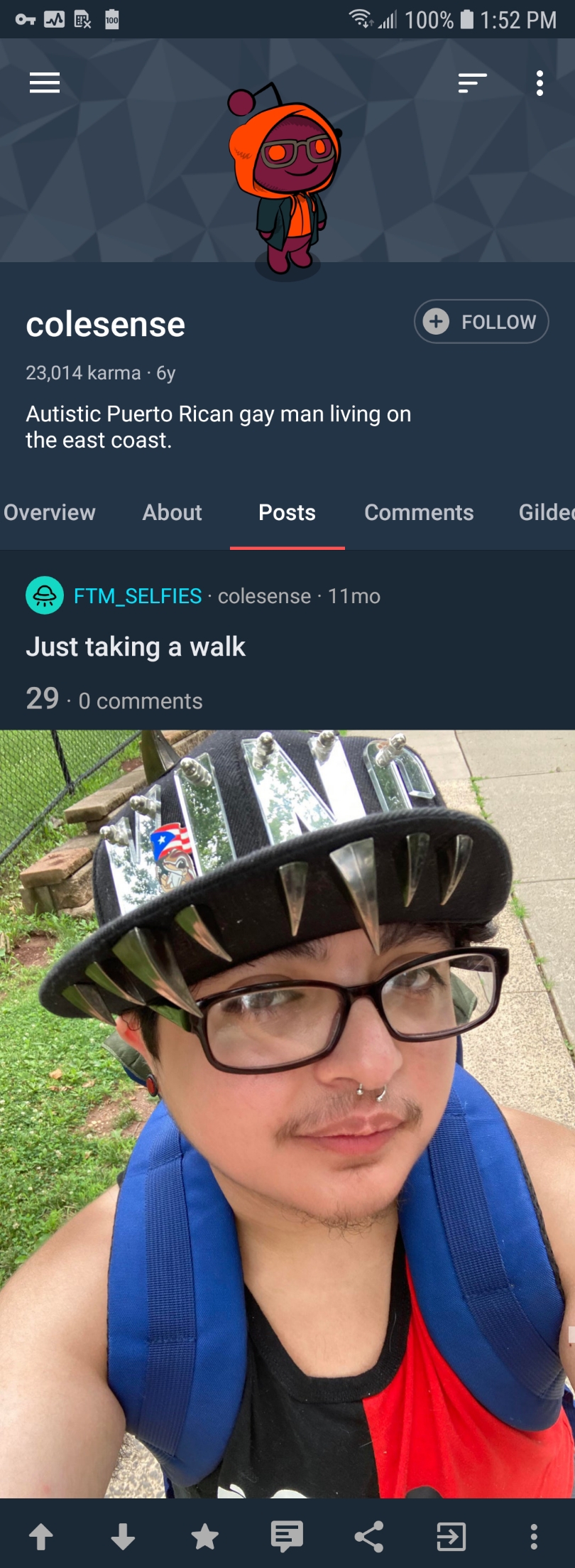The width and height of the screenshot is (575, 1568).
Task: Switch to the Comments tab
Action: click(419, 512)
